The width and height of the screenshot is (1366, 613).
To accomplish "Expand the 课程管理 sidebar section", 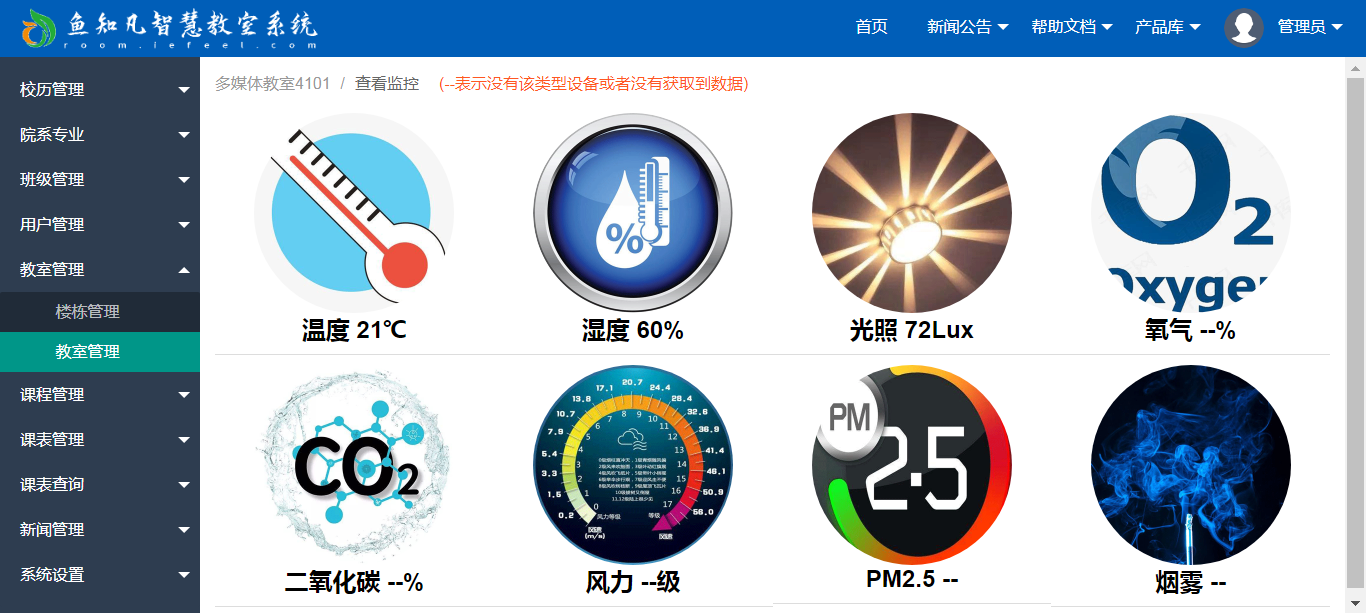I will 100,395.
